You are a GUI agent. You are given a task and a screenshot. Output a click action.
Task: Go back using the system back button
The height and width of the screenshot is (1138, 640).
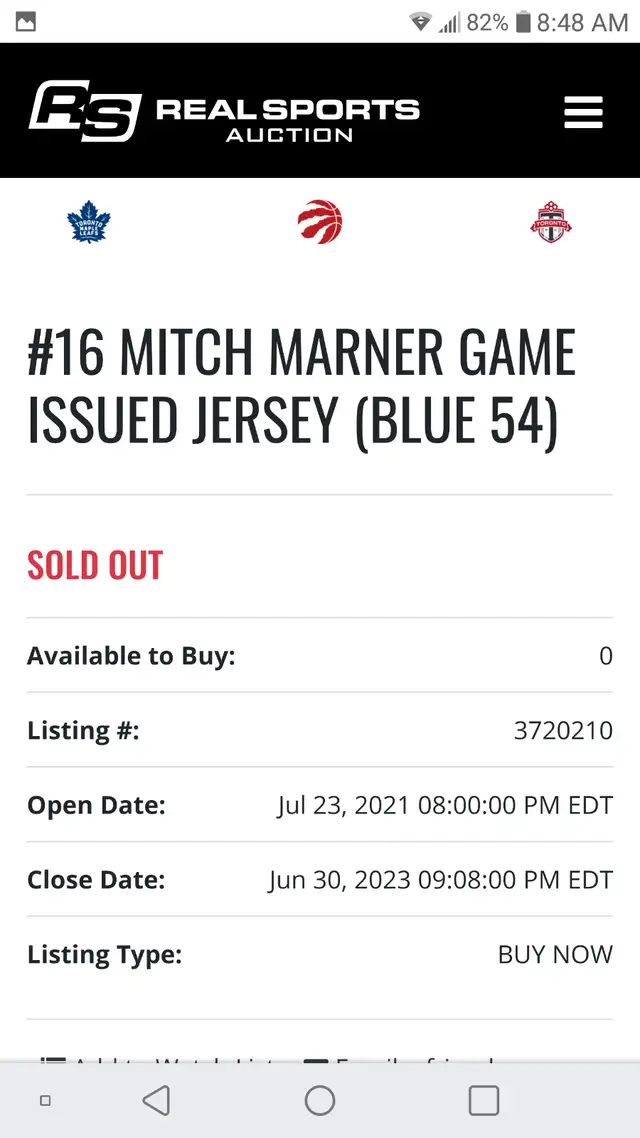coord(156,1100)
